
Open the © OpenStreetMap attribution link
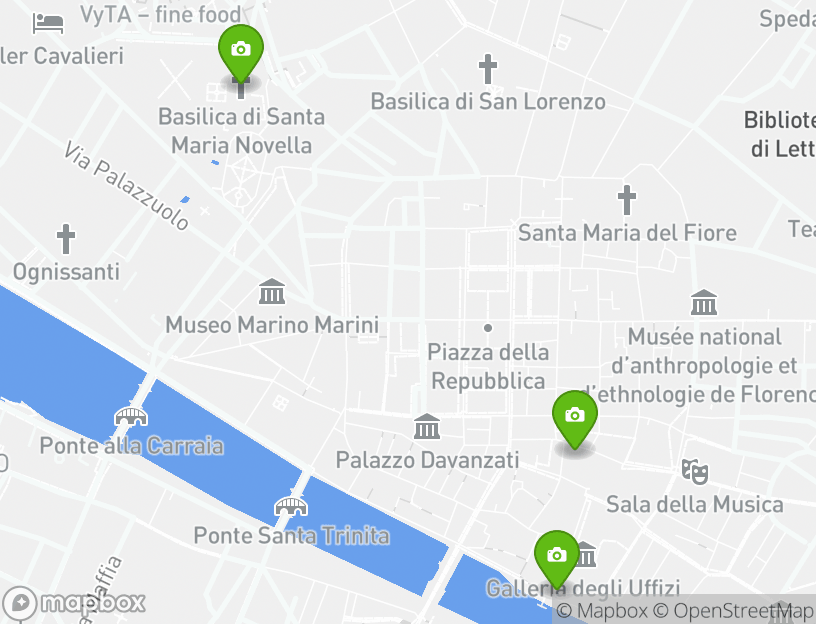click(734, 611)
